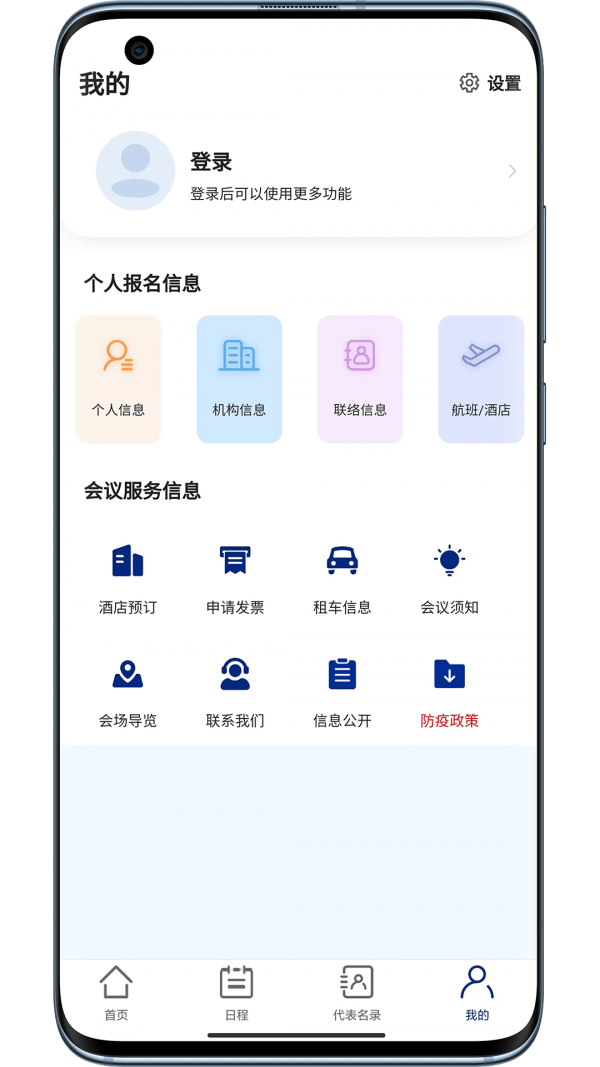Open 信息公开 information disclosure
The image size is (600, 1067).
point(342,691)
